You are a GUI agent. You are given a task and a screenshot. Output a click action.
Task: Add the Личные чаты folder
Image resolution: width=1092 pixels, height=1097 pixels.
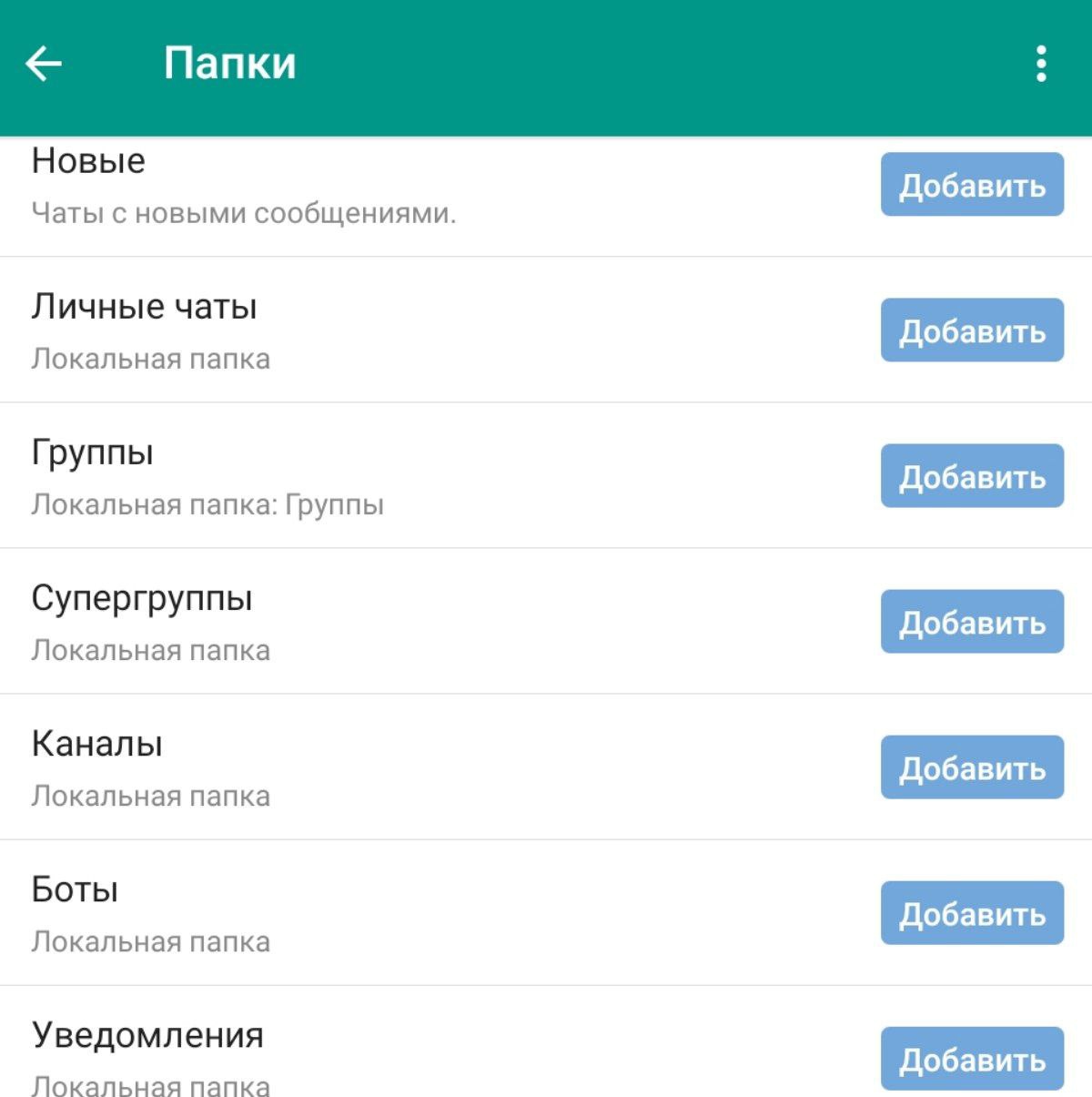click(x=972, y=330)
